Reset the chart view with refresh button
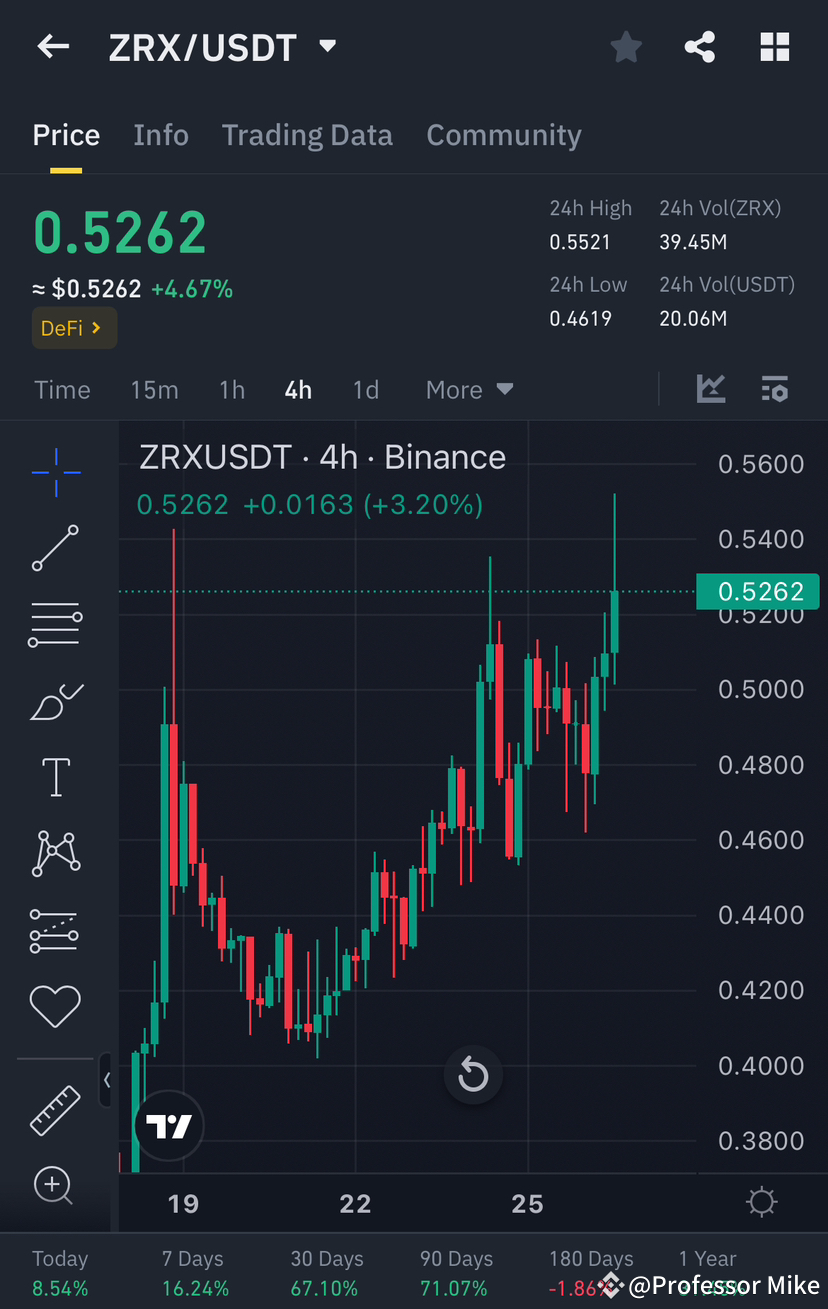828x1309 pixels. coord(473,1074)
